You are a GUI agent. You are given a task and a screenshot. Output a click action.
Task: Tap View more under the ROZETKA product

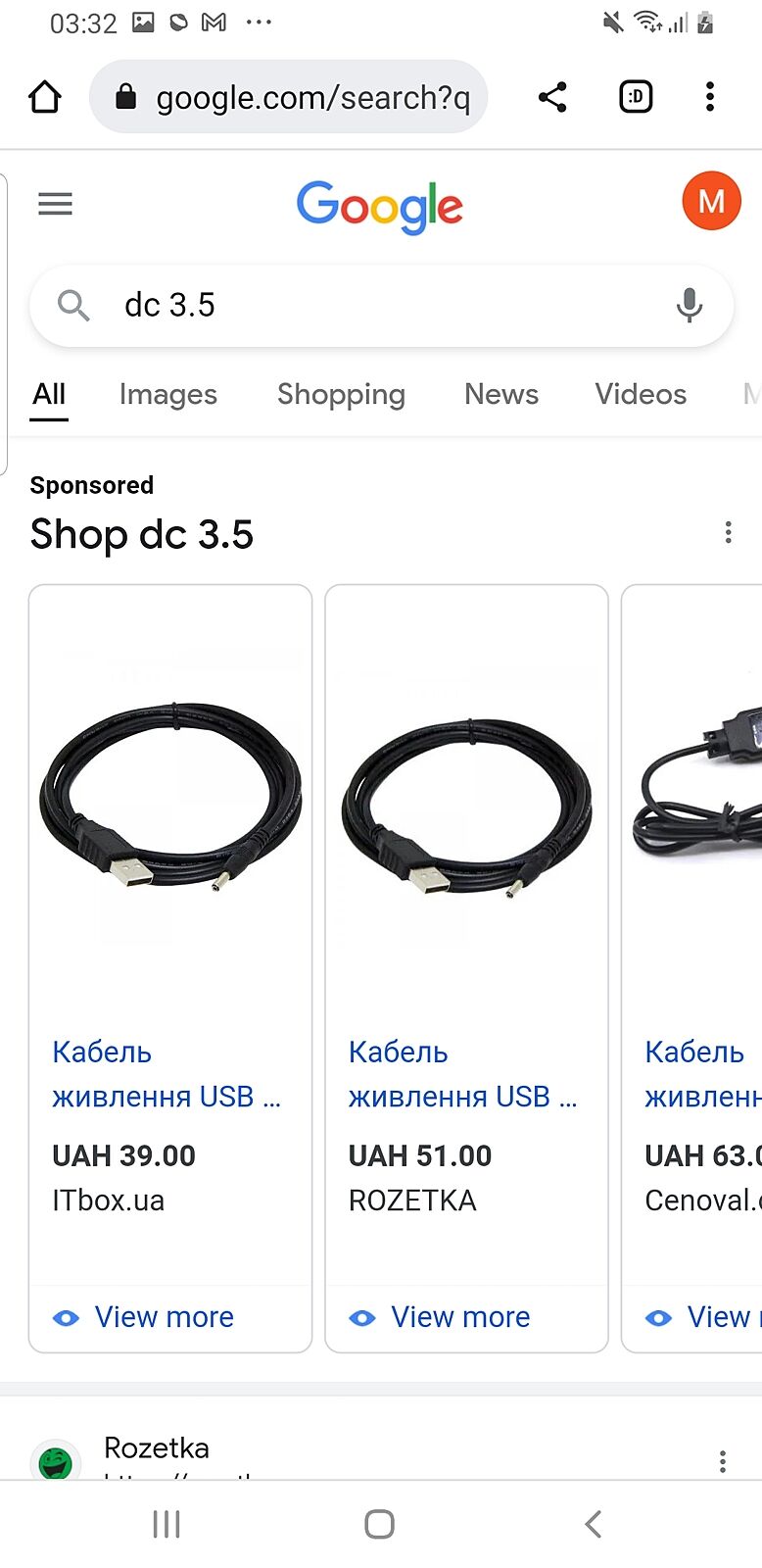[460, 1317]
